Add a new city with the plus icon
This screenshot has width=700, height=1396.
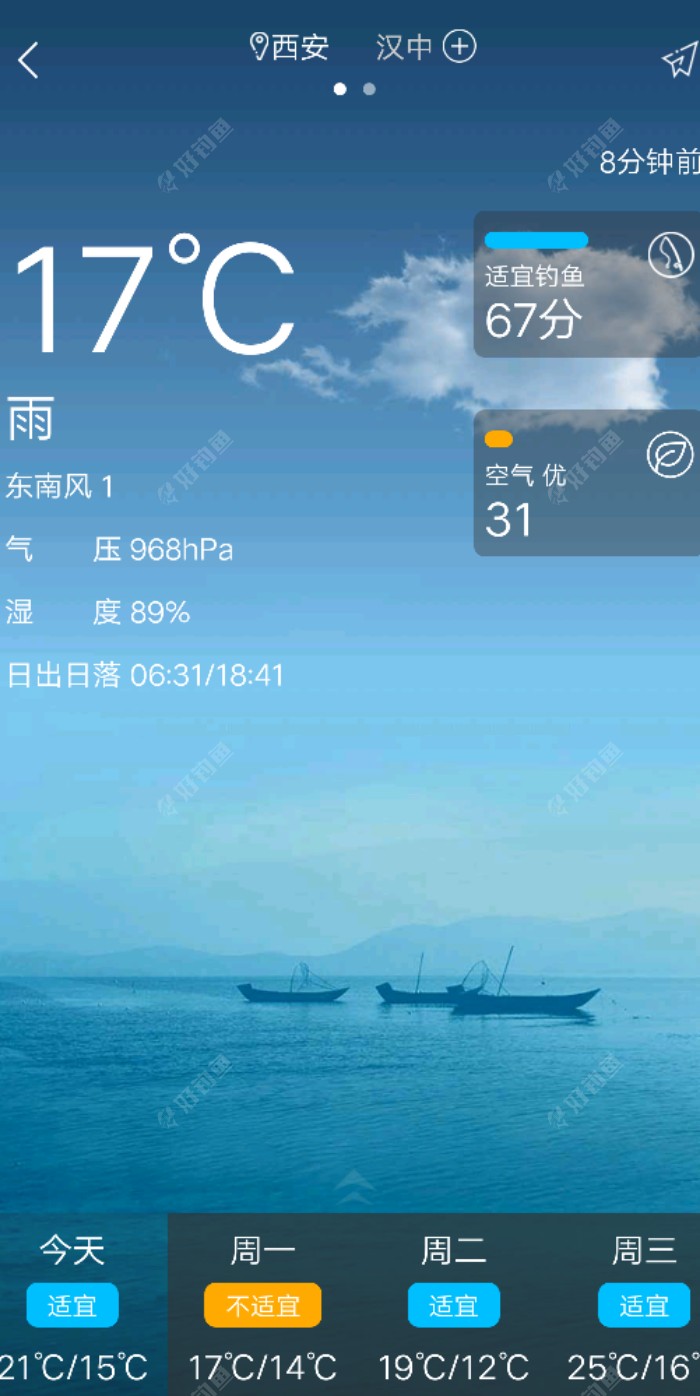tap(460, 46)
